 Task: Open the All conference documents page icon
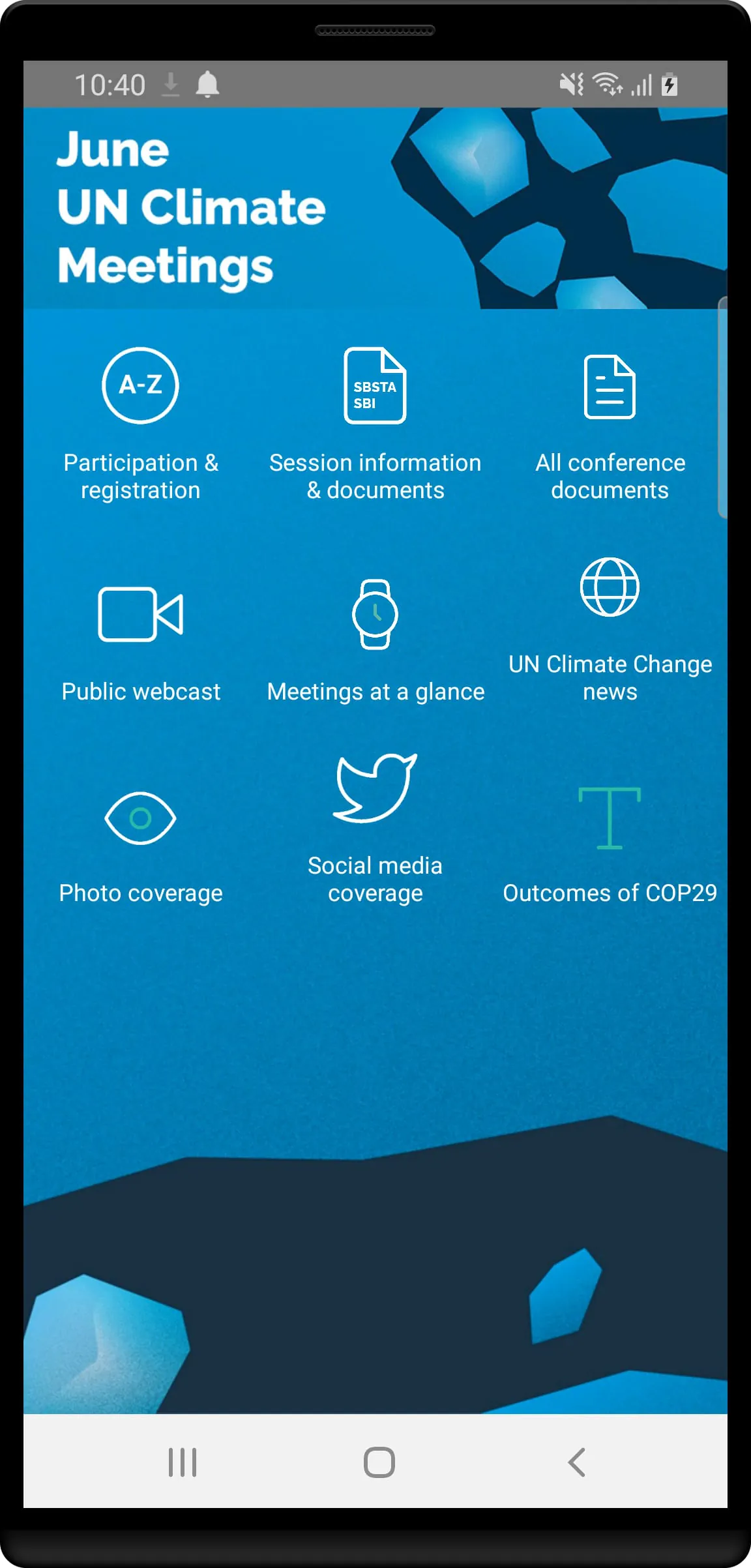point(610,387)
